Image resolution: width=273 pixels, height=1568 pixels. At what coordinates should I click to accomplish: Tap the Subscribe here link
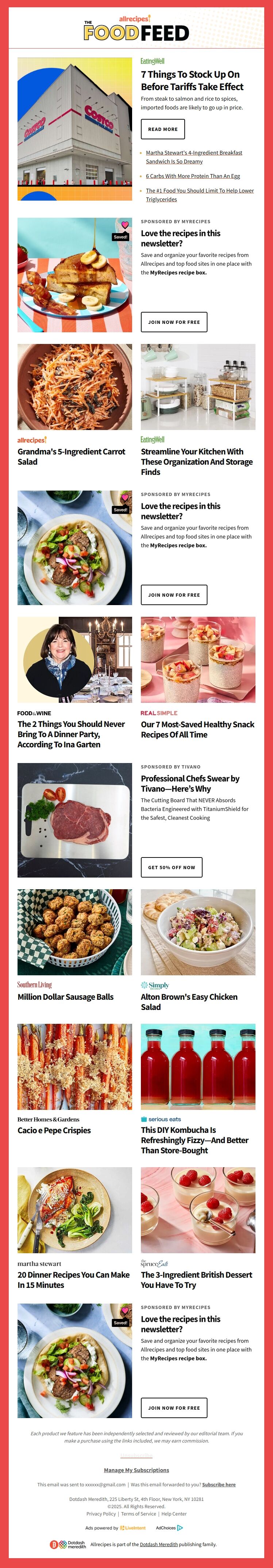pos(219,1484)
